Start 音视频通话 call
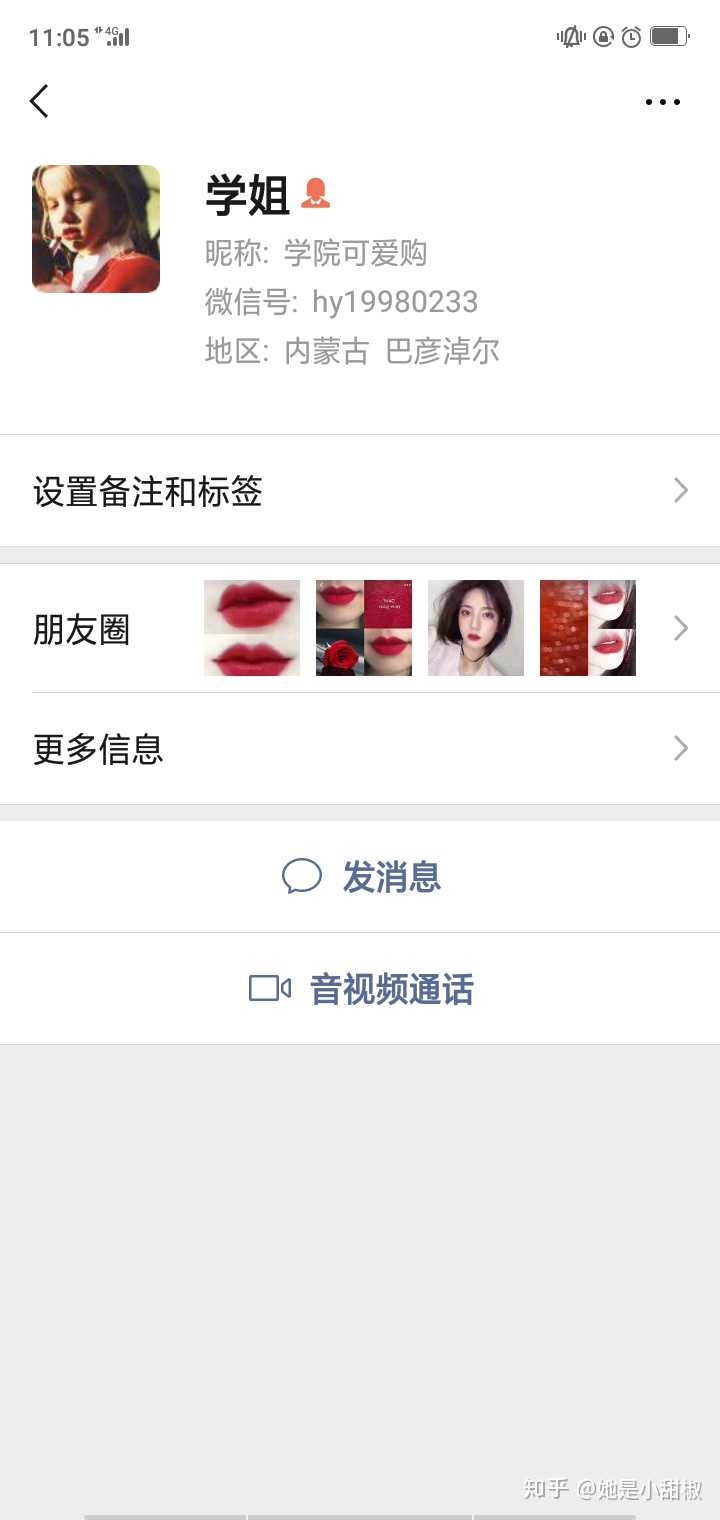The width and height of the screenshot is (720, 1520). (361, 989)
